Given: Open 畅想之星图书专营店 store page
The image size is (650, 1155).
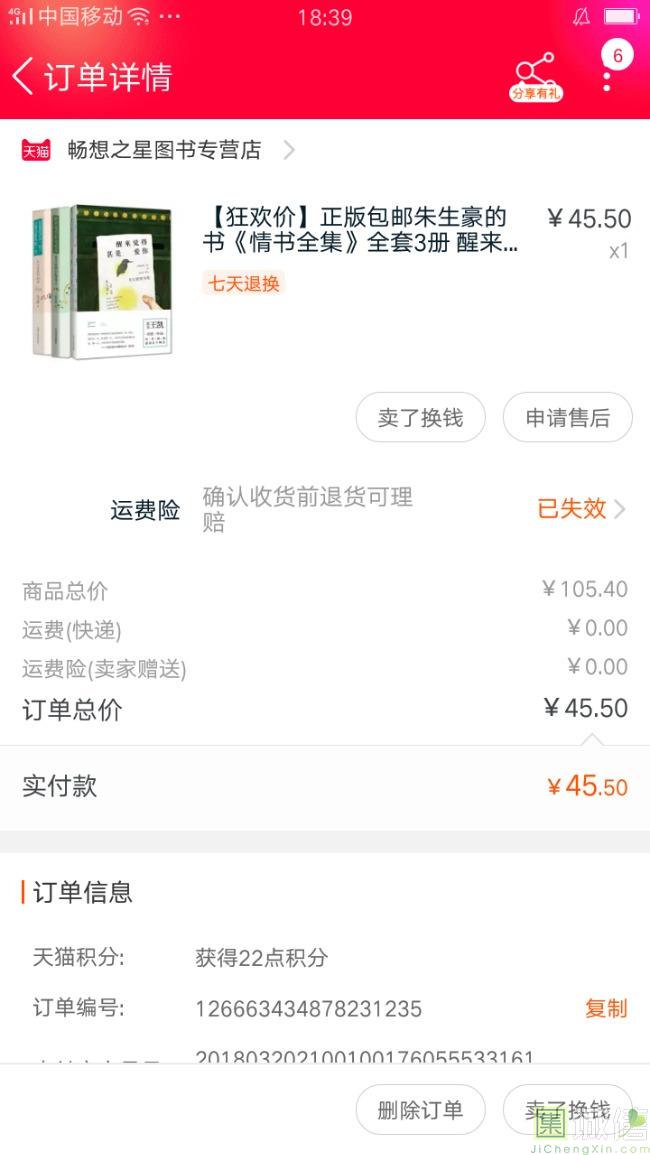Looking at the screenshot, I should point(164,150).
